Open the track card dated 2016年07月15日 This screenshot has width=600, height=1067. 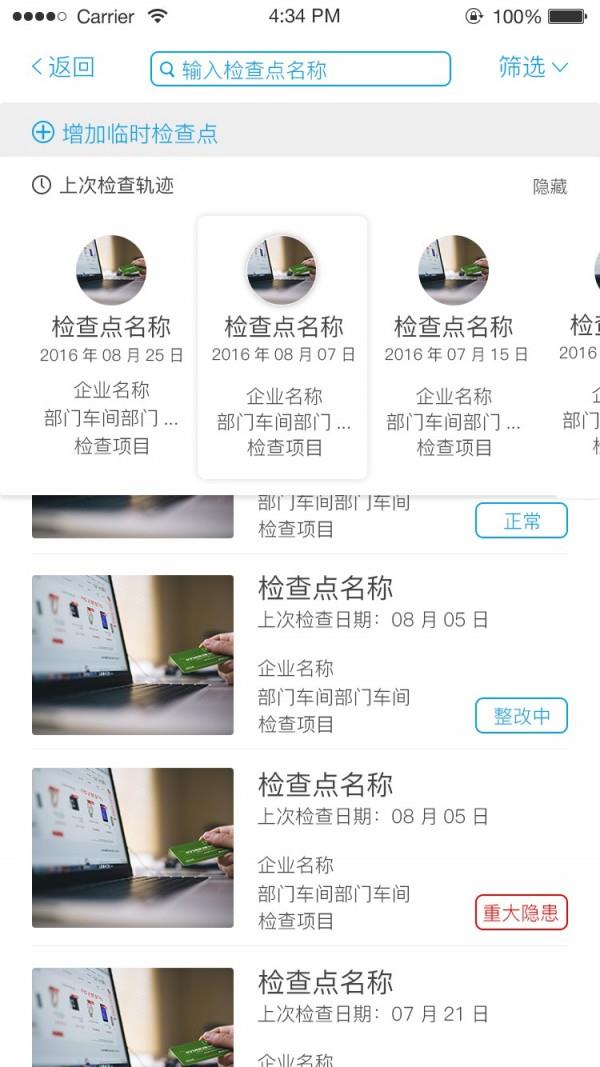(x=454, y=347)
